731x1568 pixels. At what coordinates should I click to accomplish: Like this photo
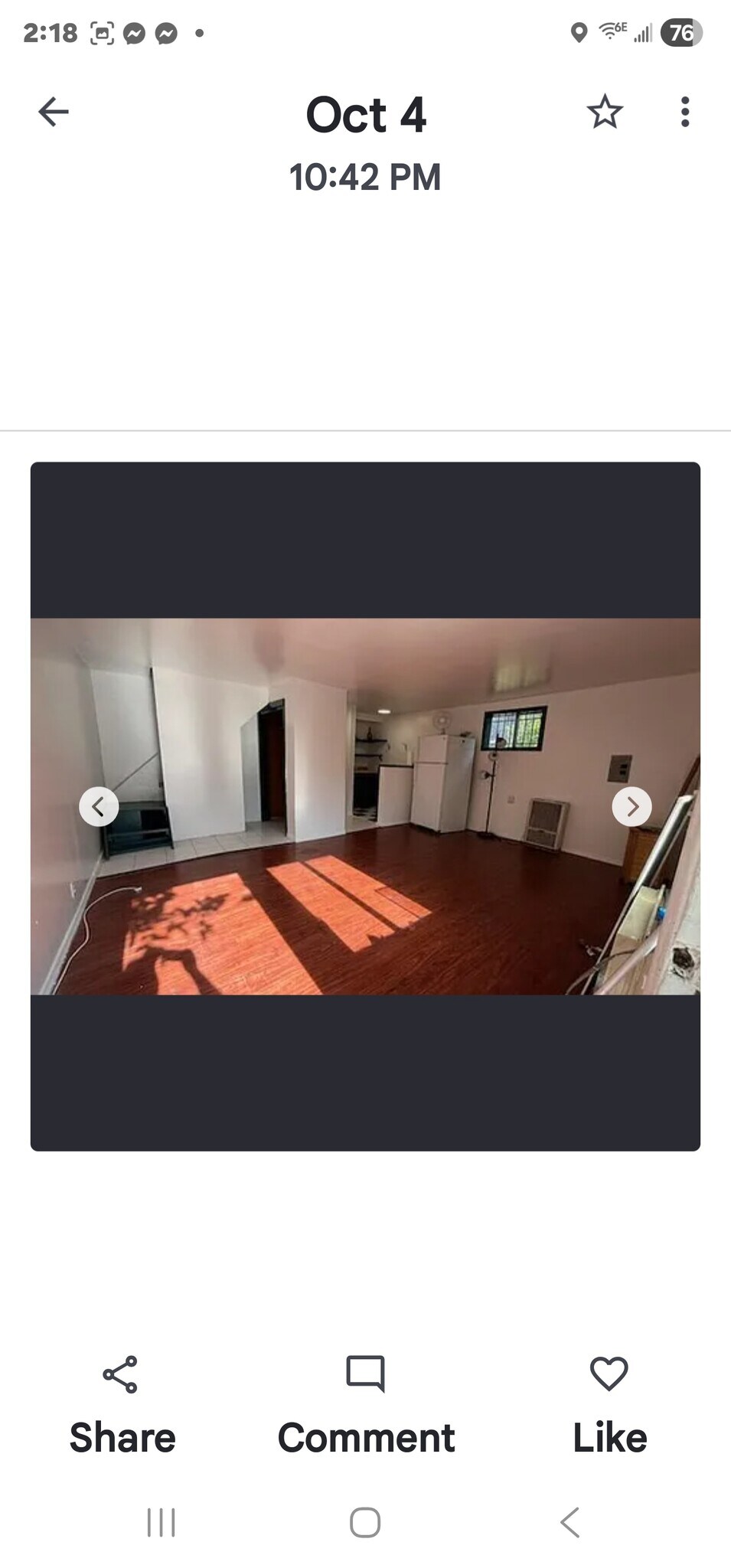[x=609, y=1405]
